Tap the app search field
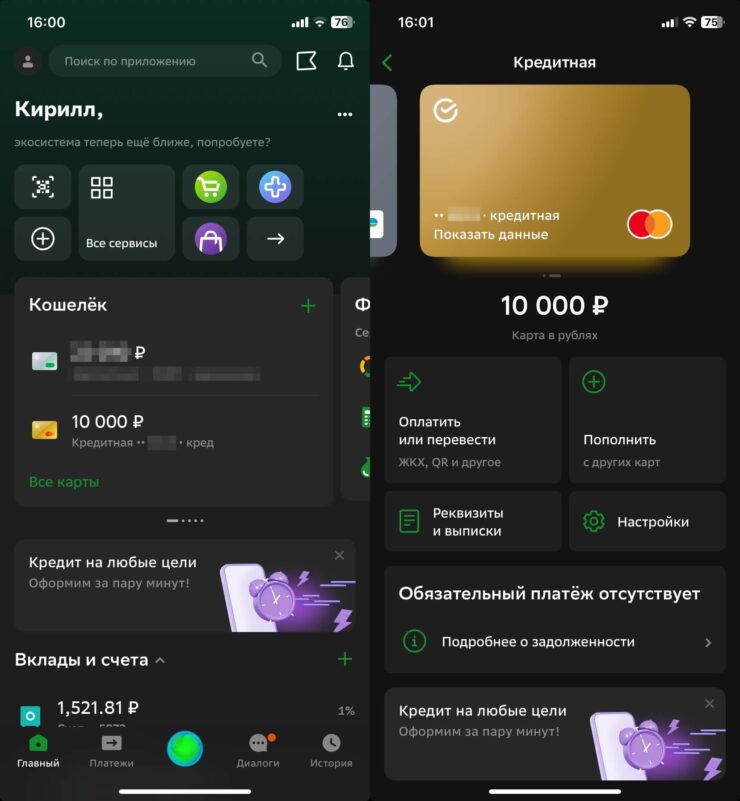 (160, 61)
